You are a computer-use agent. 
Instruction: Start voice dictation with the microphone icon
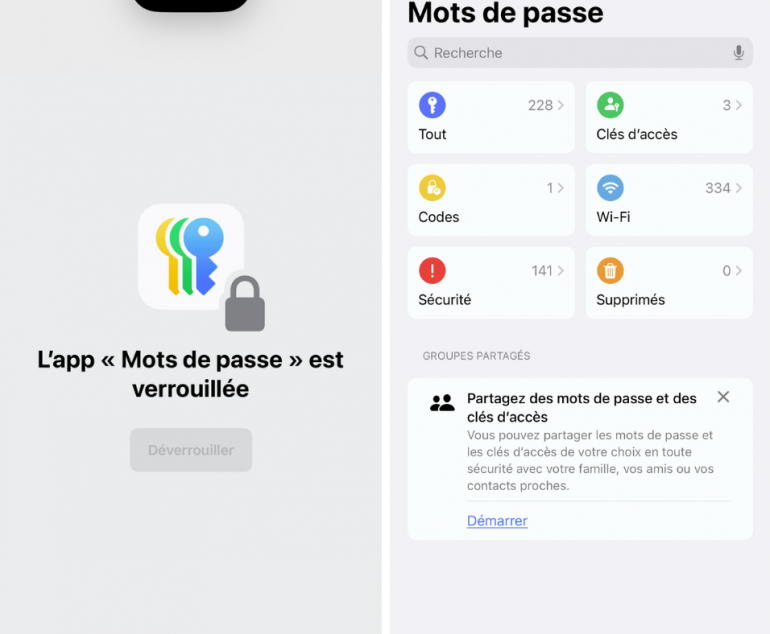pyautogui.click(x=738, y=53)
